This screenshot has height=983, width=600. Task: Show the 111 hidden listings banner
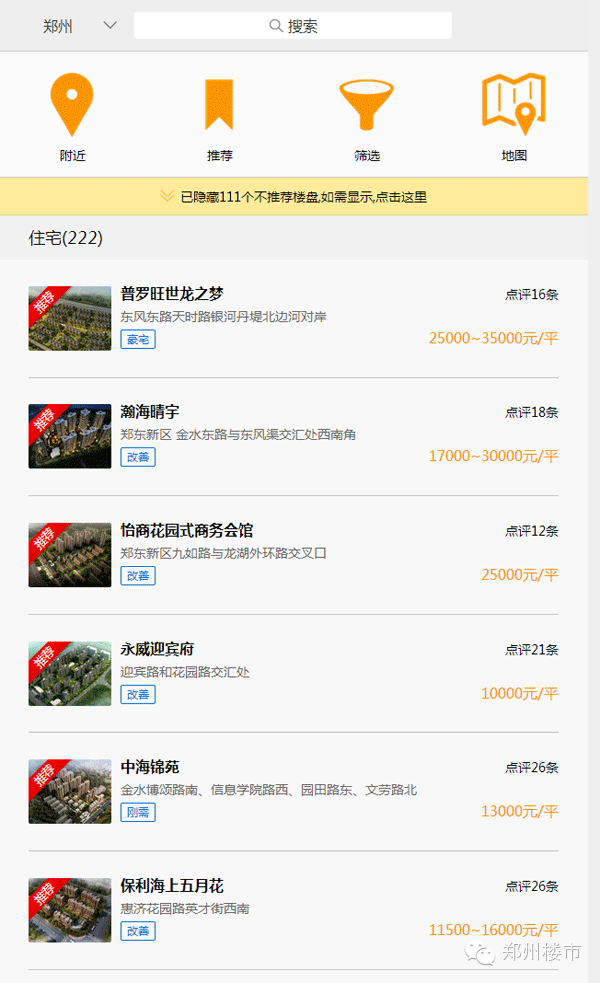tap(294, 197)
